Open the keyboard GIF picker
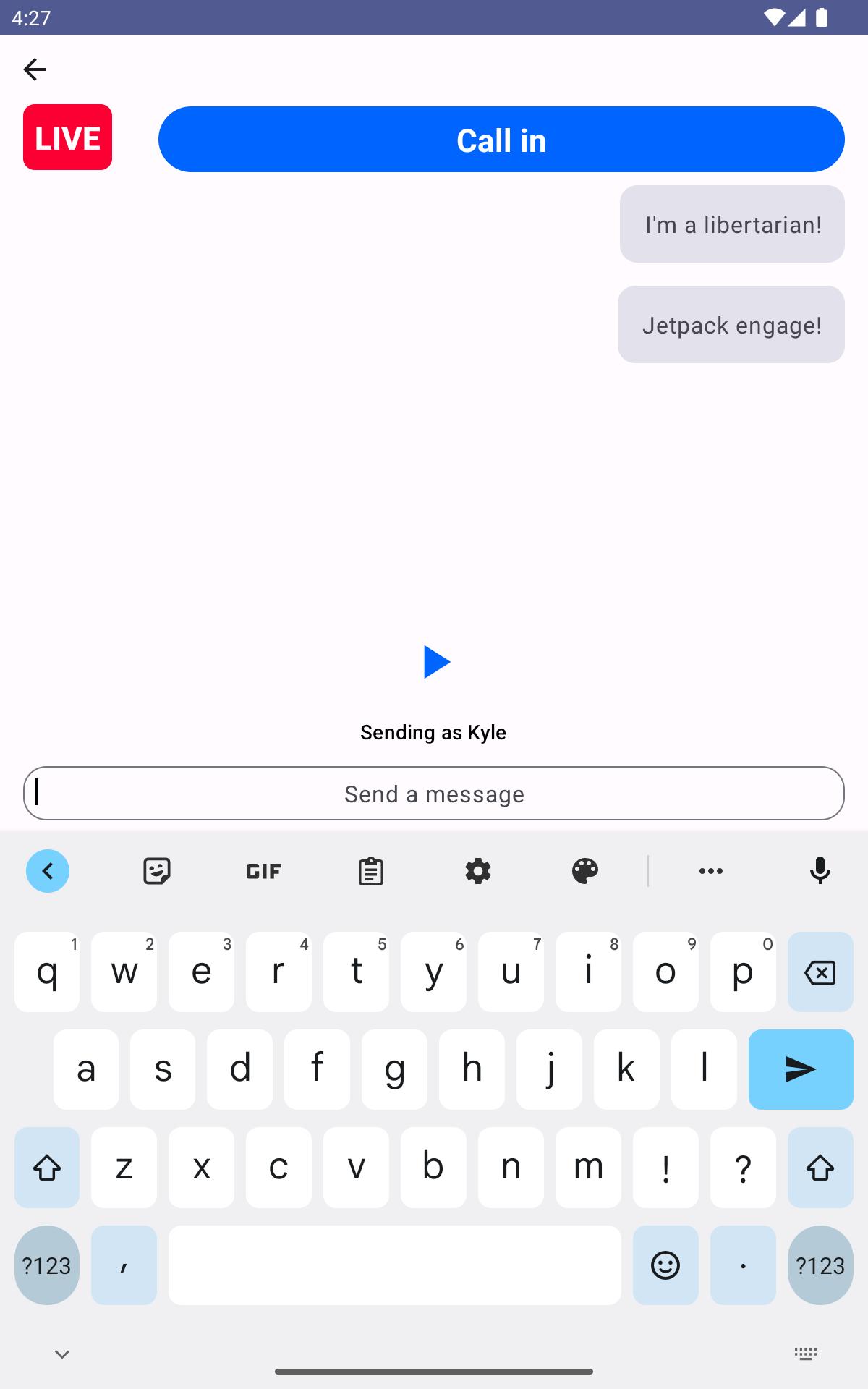This screenshot has height=1389, width=868. click(x=264, y=871)
